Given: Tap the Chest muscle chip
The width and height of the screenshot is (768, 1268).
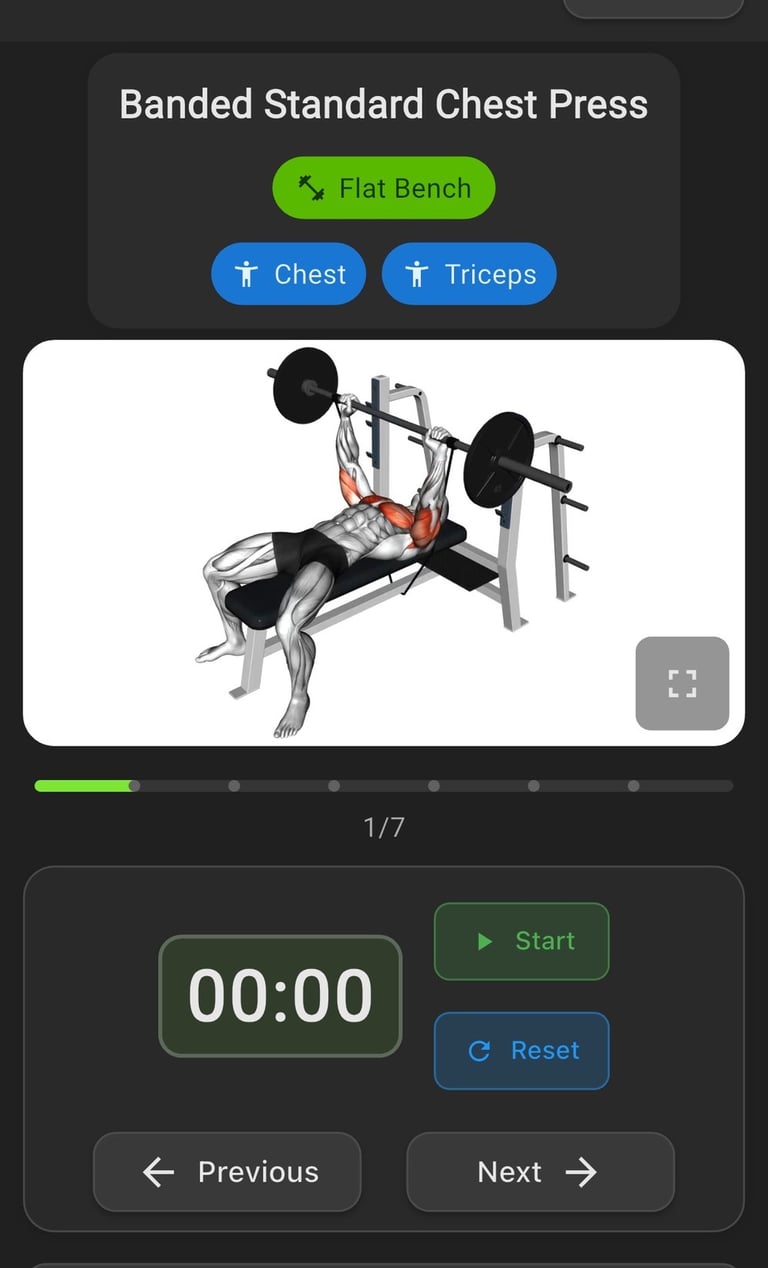Looking at the screenshot, I should pyautogui.click(x=288, y=274).
